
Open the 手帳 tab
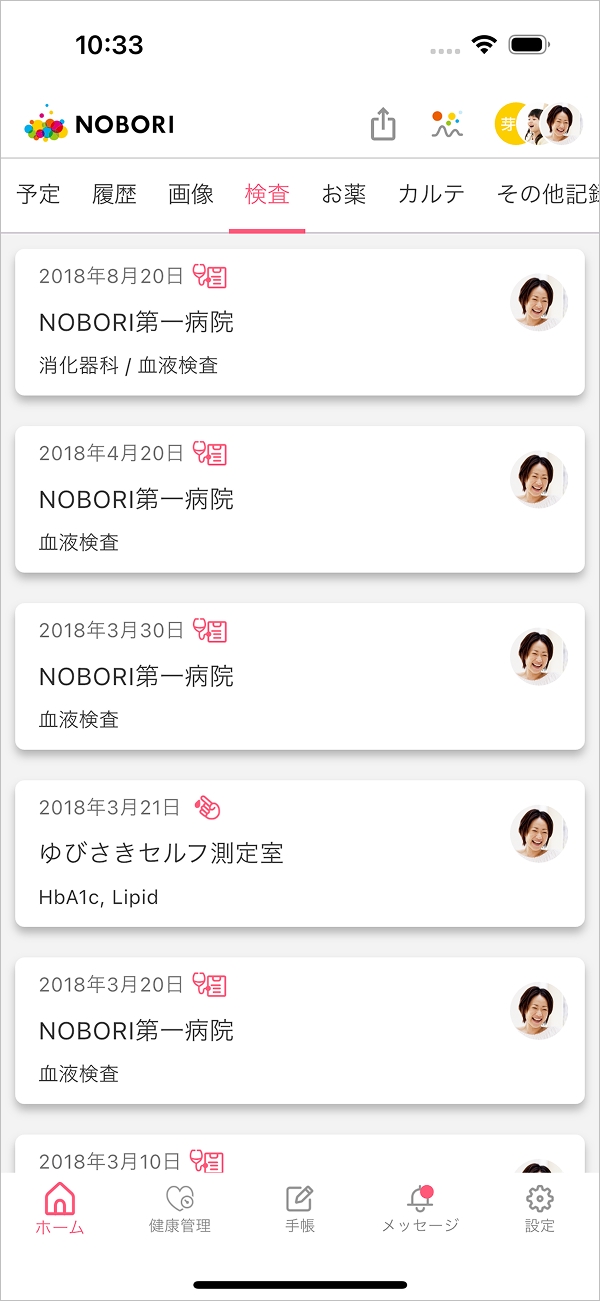(300, 1209)
